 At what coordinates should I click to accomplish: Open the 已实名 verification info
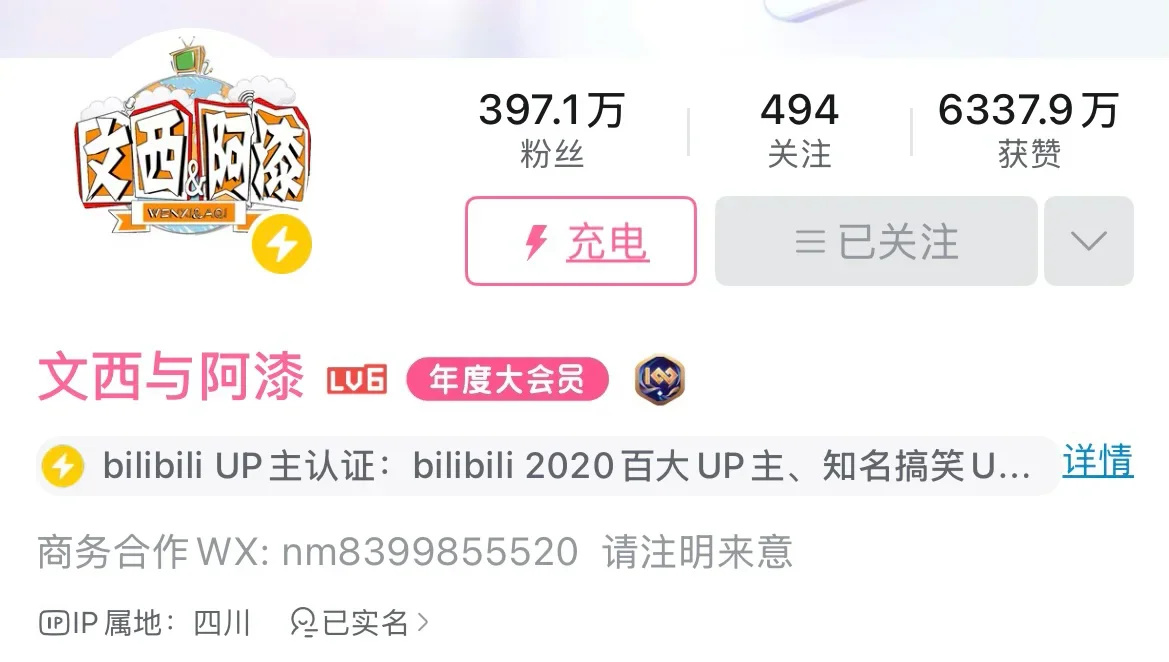pyautogui.click(x=360, y=623)
